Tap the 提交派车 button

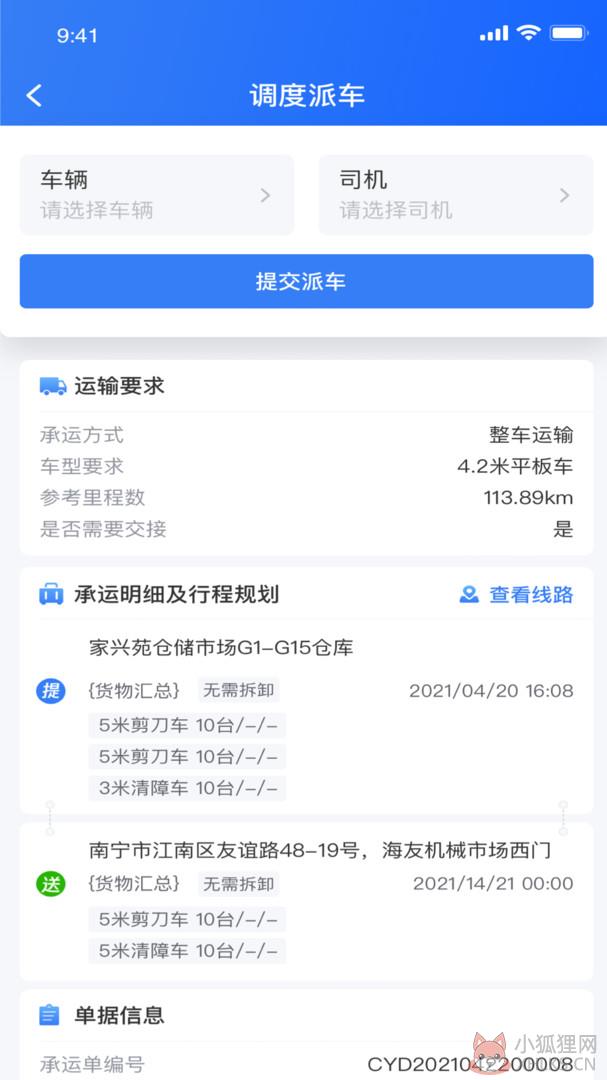307,281
